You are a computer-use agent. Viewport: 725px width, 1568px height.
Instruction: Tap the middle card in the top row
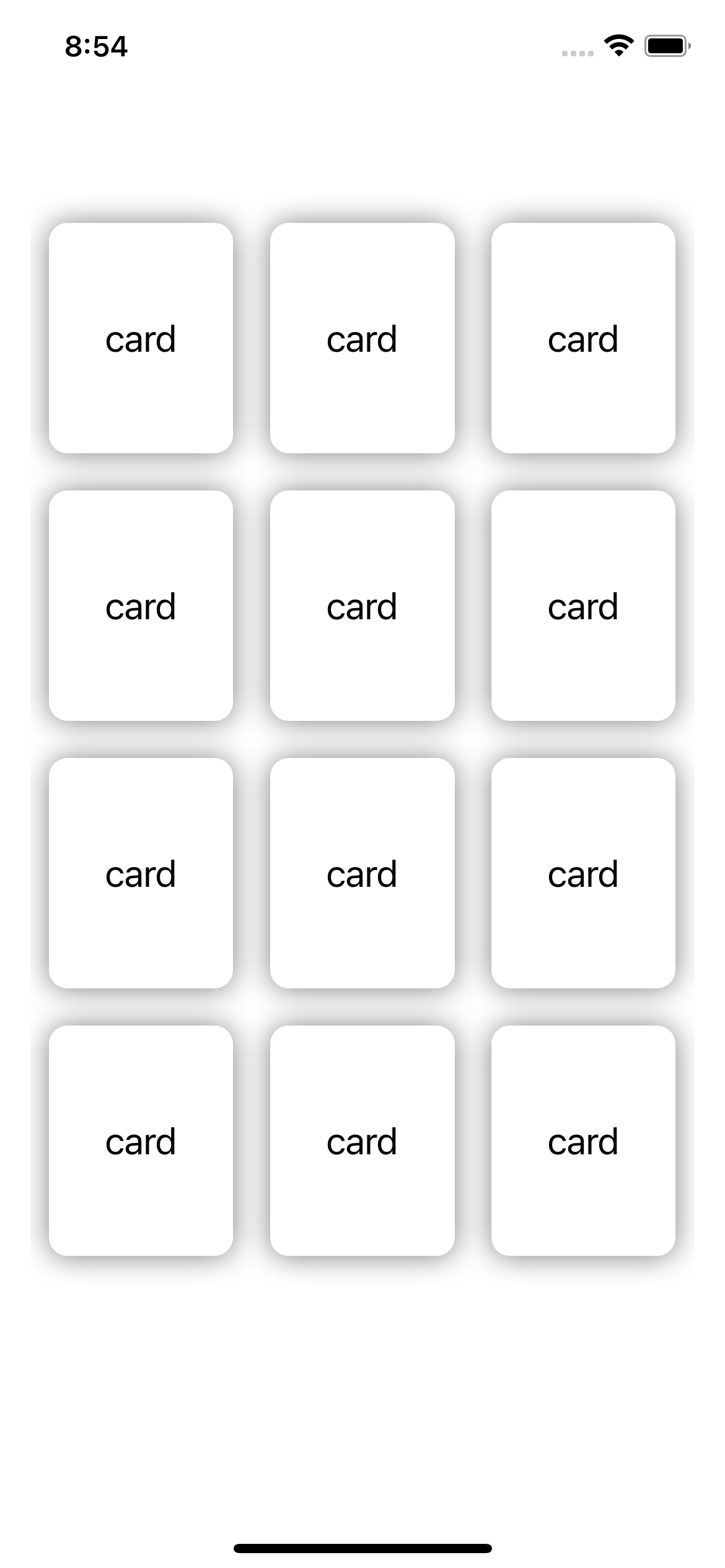pyautogui.click(x=362, y=338)
